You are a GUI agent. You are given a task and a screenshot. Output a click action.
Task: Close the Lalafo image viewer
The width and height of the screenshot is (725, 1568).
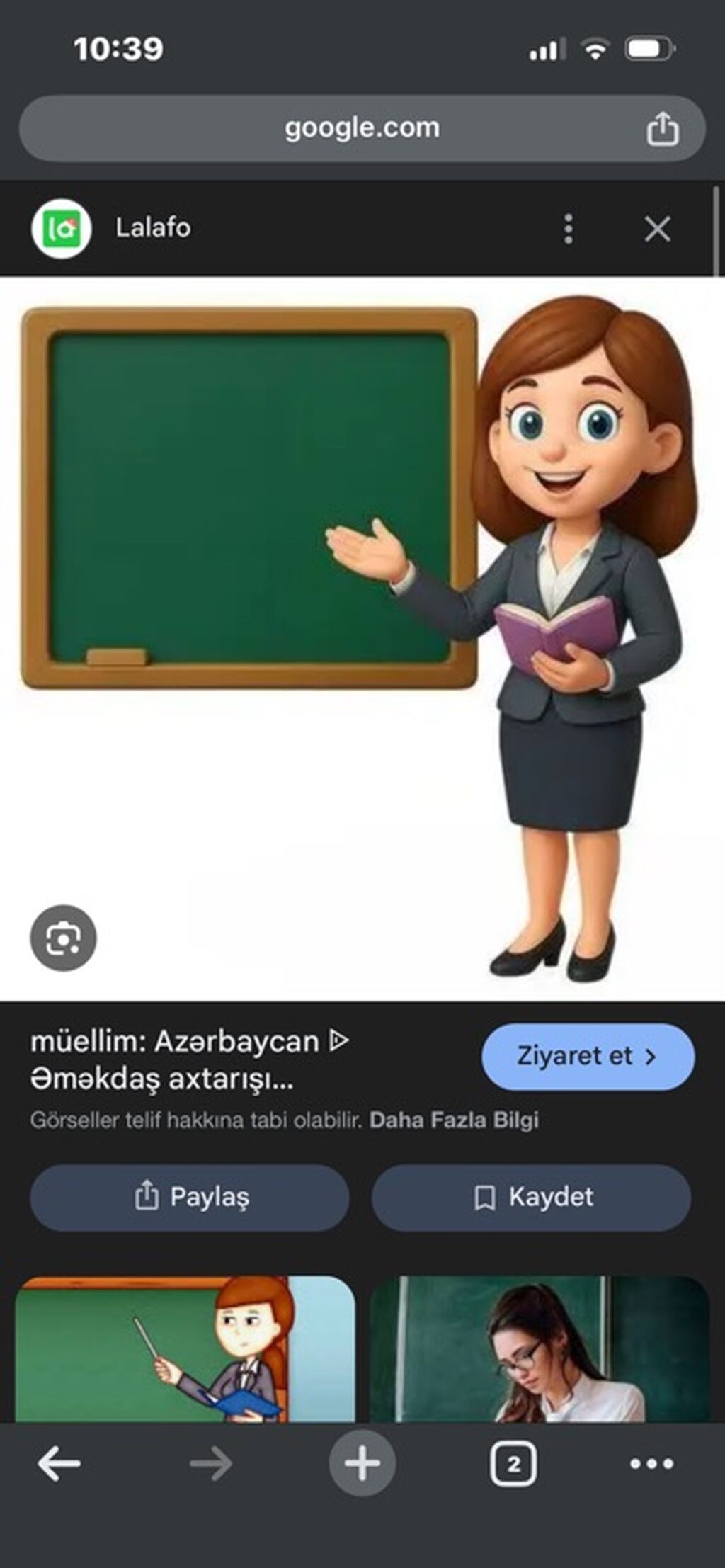coord(657,229)
